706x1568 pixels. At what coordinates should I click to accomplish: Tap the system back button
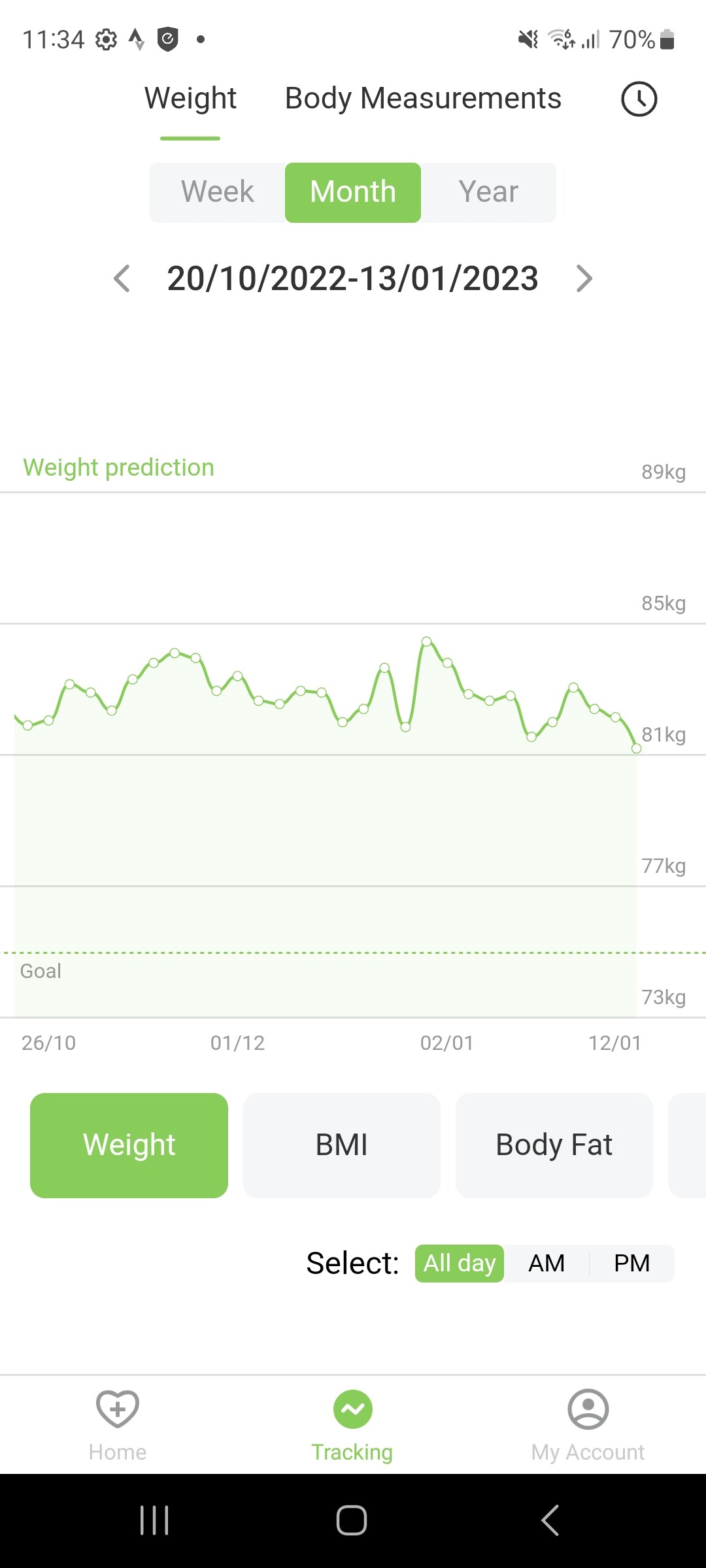point(550,1520)
